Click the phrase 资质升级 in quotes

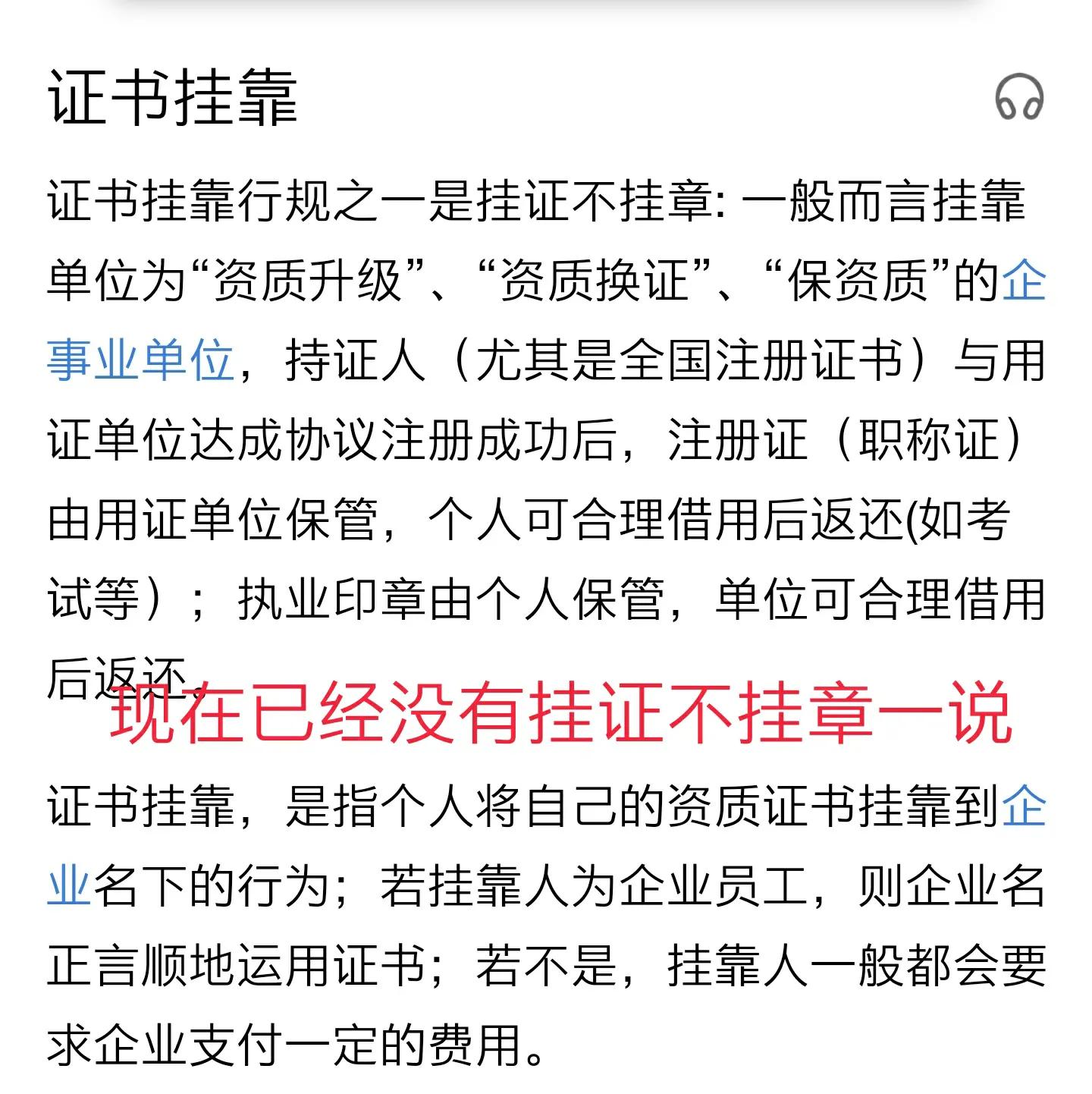coord(305,281)
